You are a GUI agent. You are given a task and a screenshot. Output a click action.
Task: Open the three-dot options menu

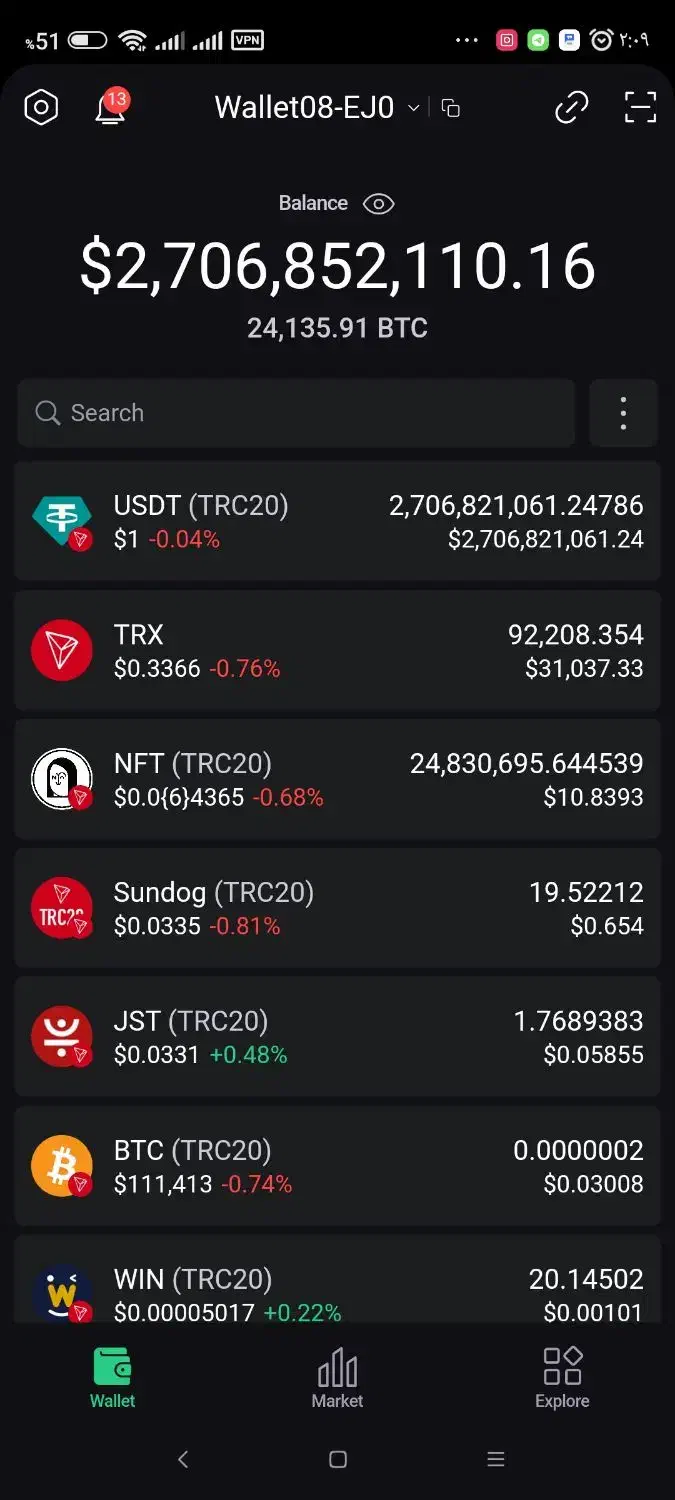pos(623,413)
